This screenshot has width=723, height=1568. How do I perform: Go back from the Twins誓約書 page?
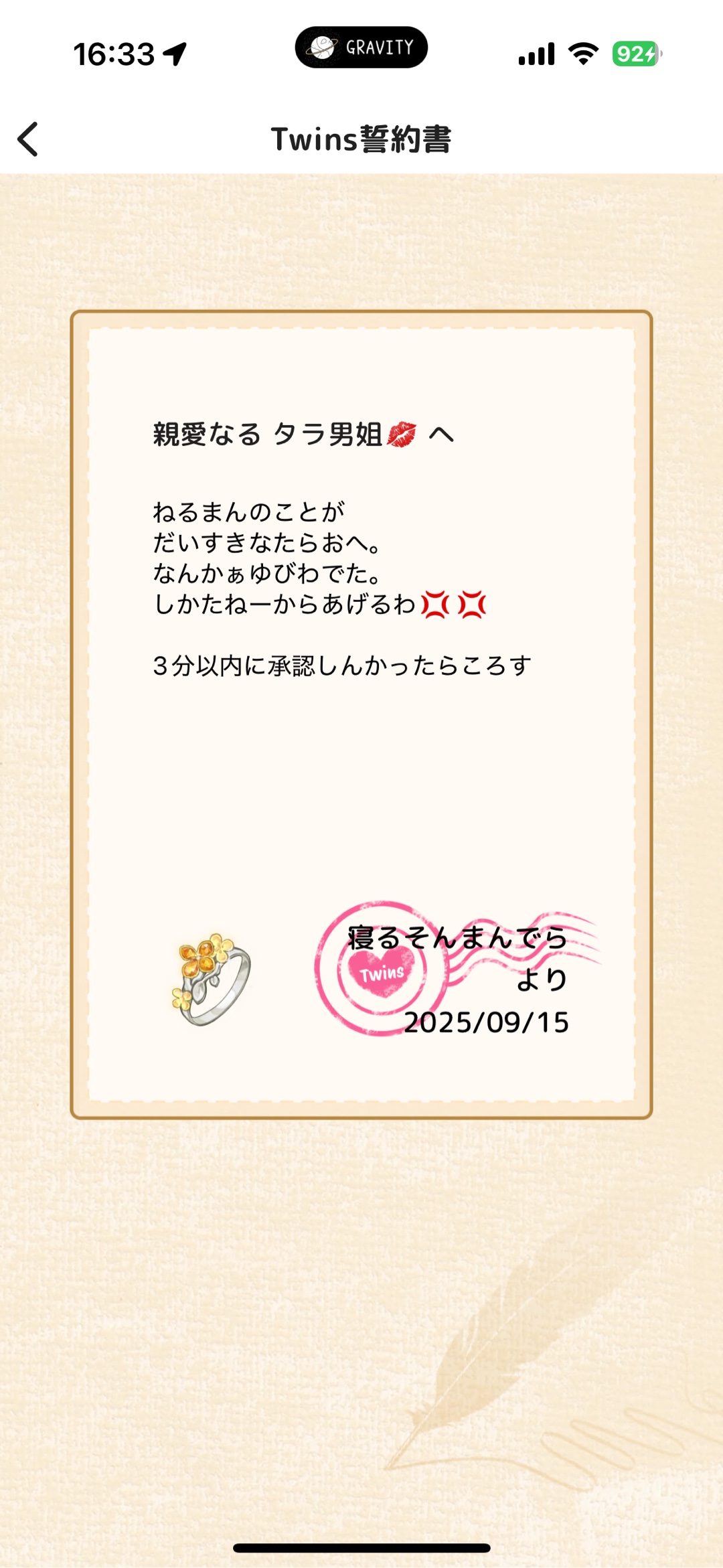click(28, 139)
